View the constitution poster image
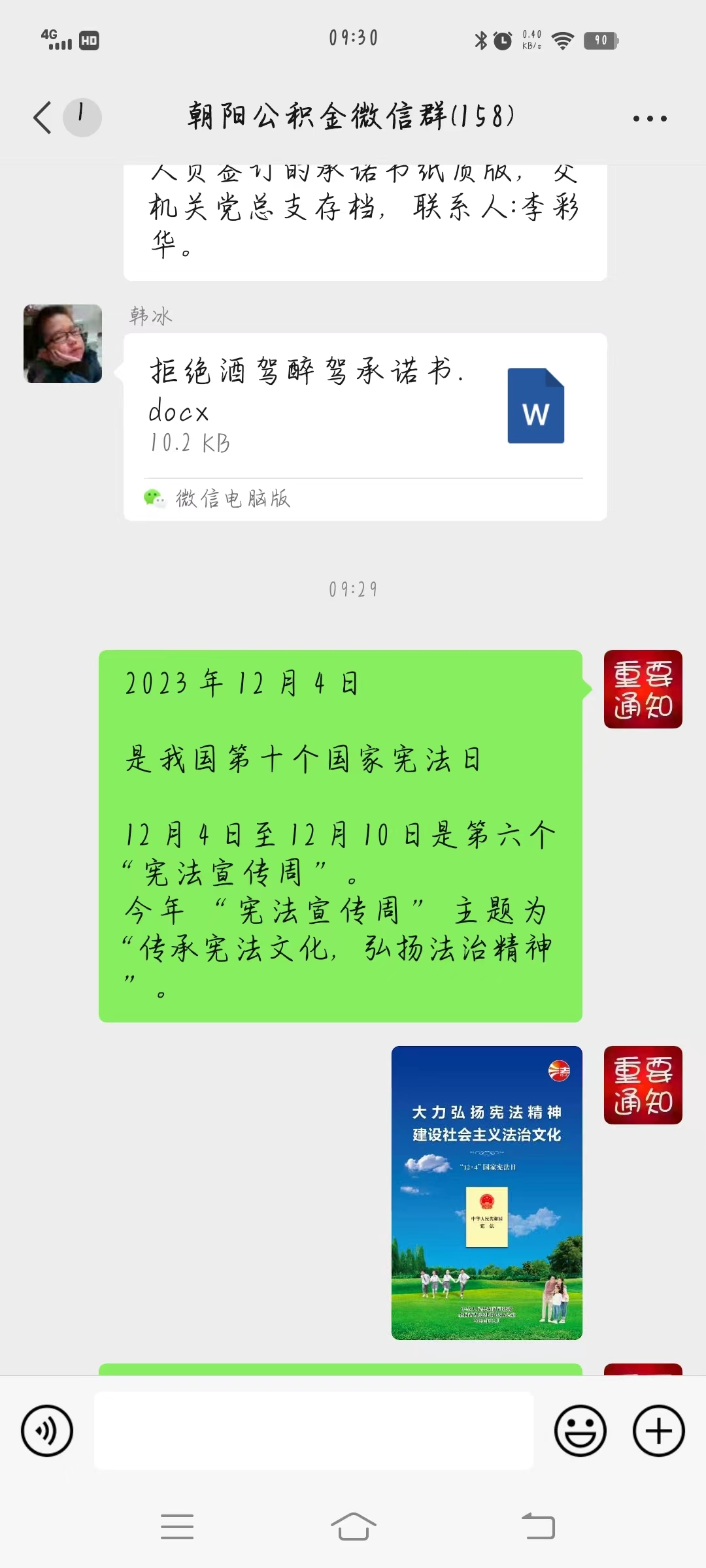 point(486,1193)
